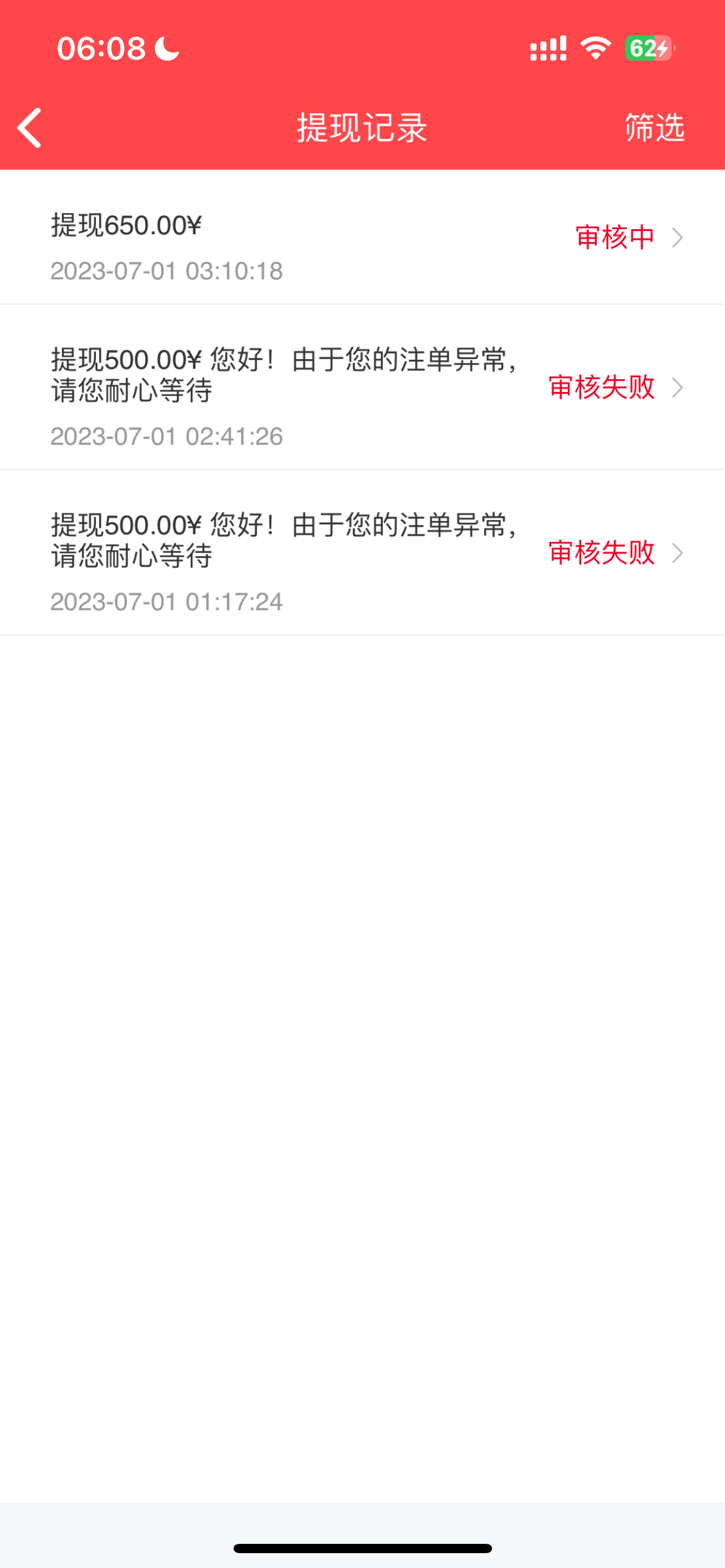Select the 提现记录 title
Viewport: 725px width, 1568px height.
click(x=362, y=128)
